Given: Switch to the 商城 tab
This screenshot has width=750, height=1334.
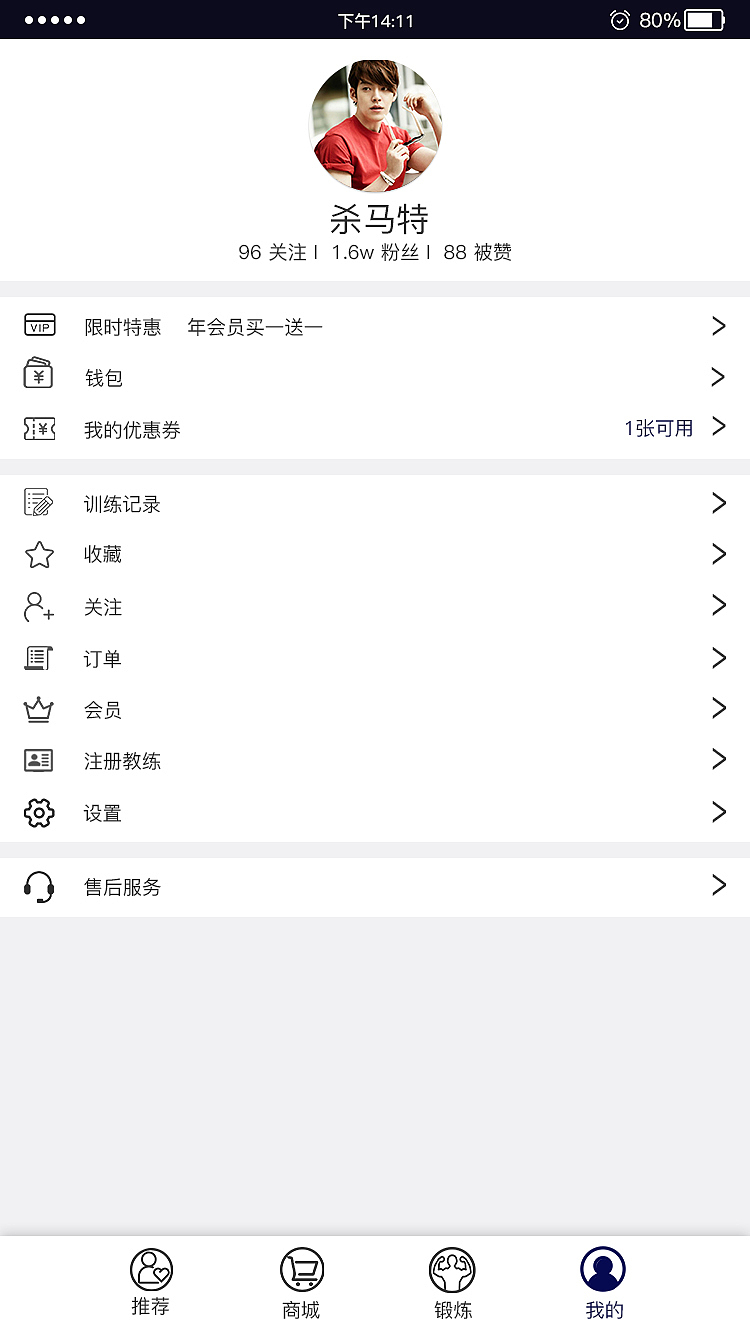Looking at the screenshot, I should [301, 1280].
